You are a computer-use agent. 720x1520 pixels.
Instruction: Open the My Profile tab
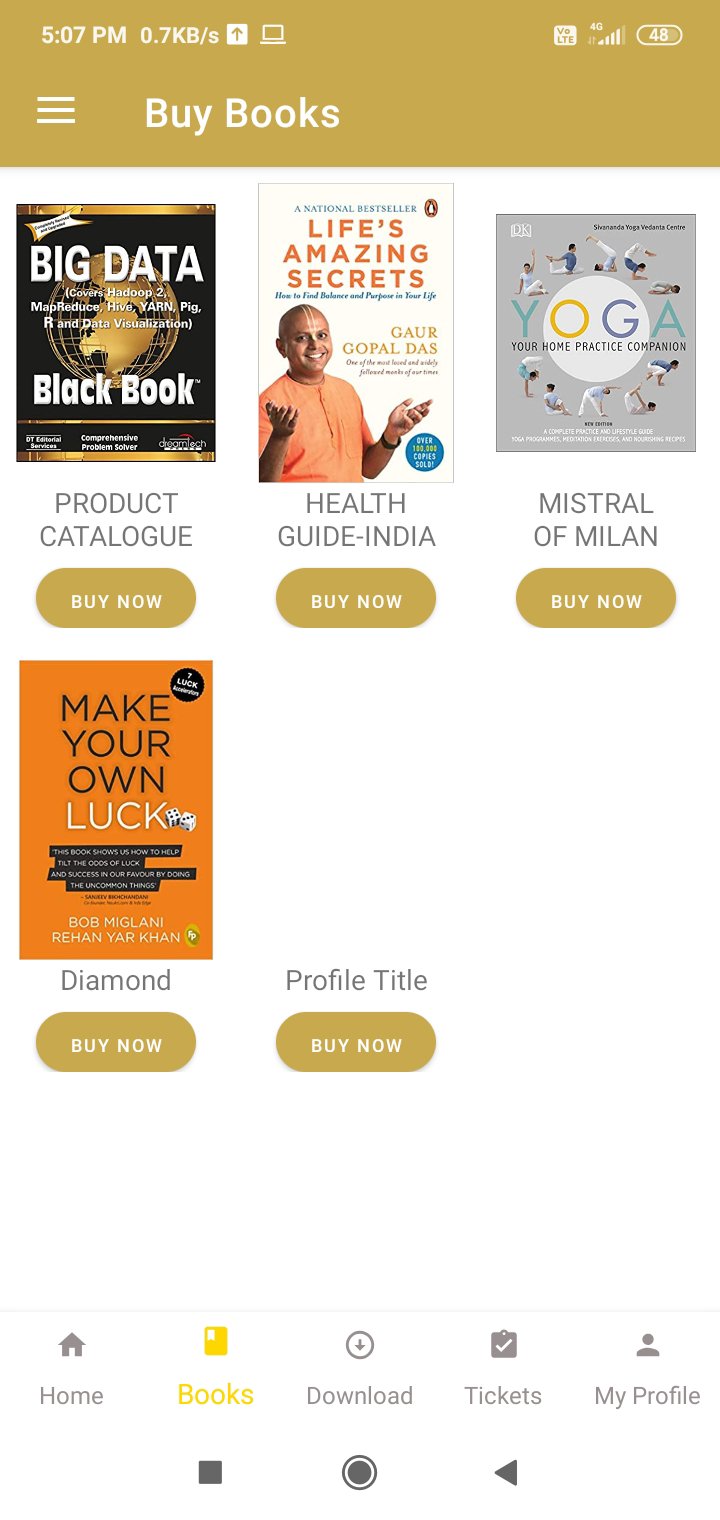click(x=647, y=1368)
